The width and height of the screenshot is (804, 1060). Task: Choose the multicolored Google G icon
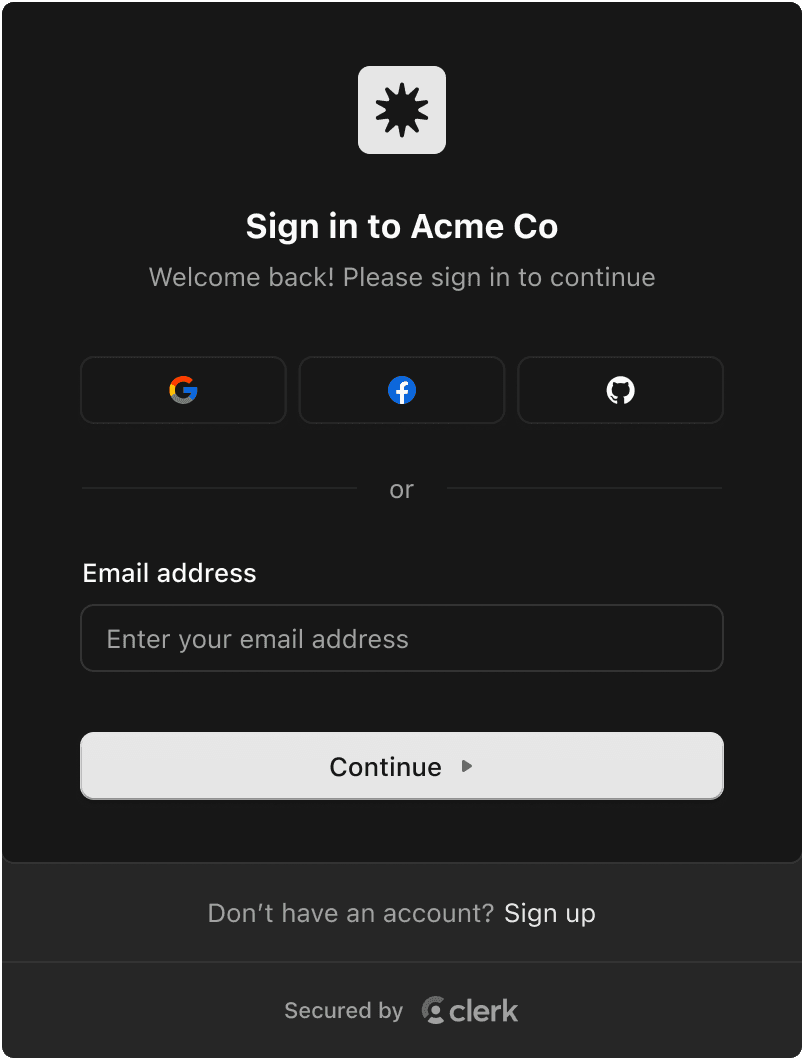point(183,390)
